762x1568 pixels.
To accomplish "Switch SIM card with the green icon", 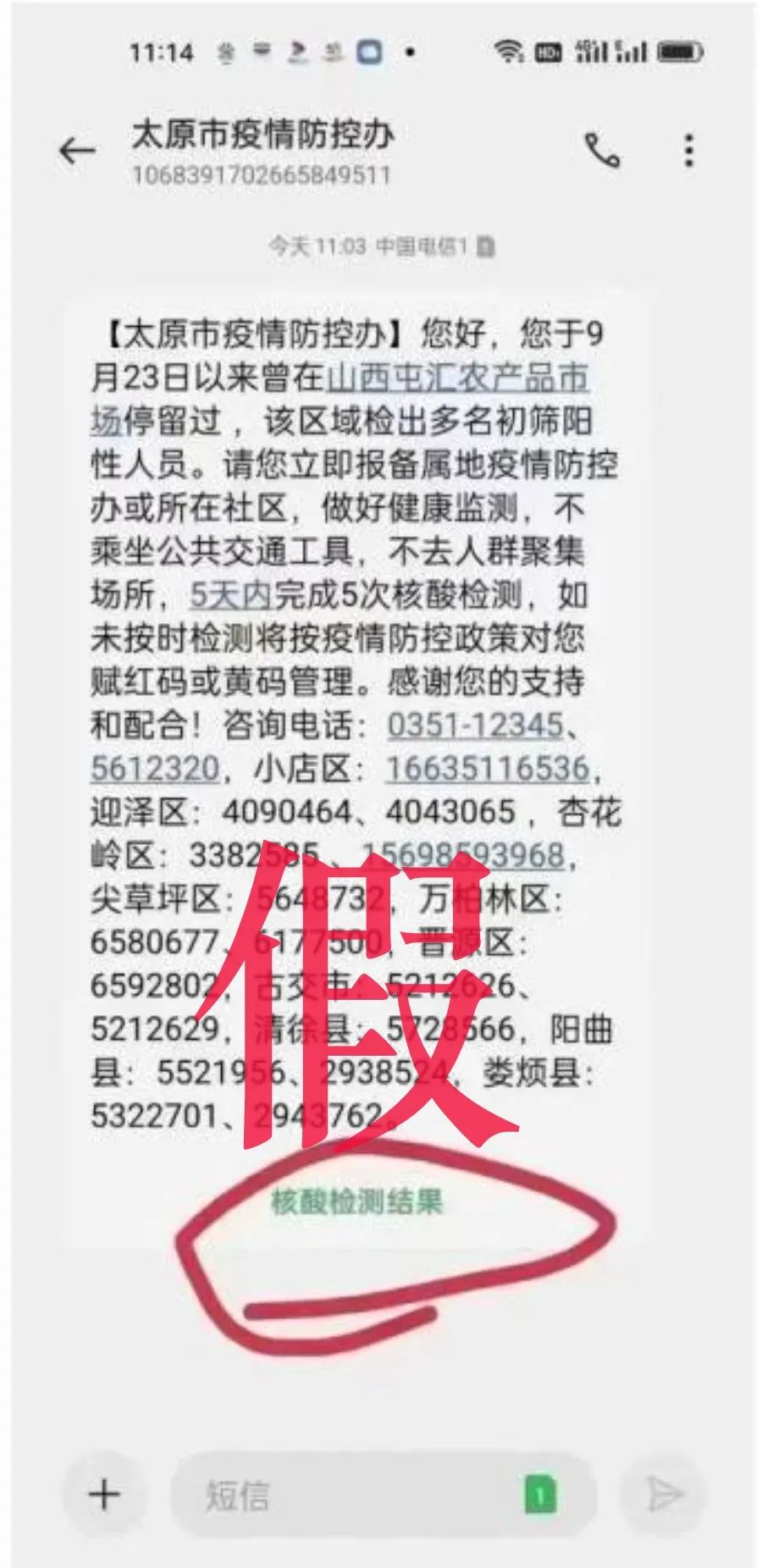I will pos(540,1494).
